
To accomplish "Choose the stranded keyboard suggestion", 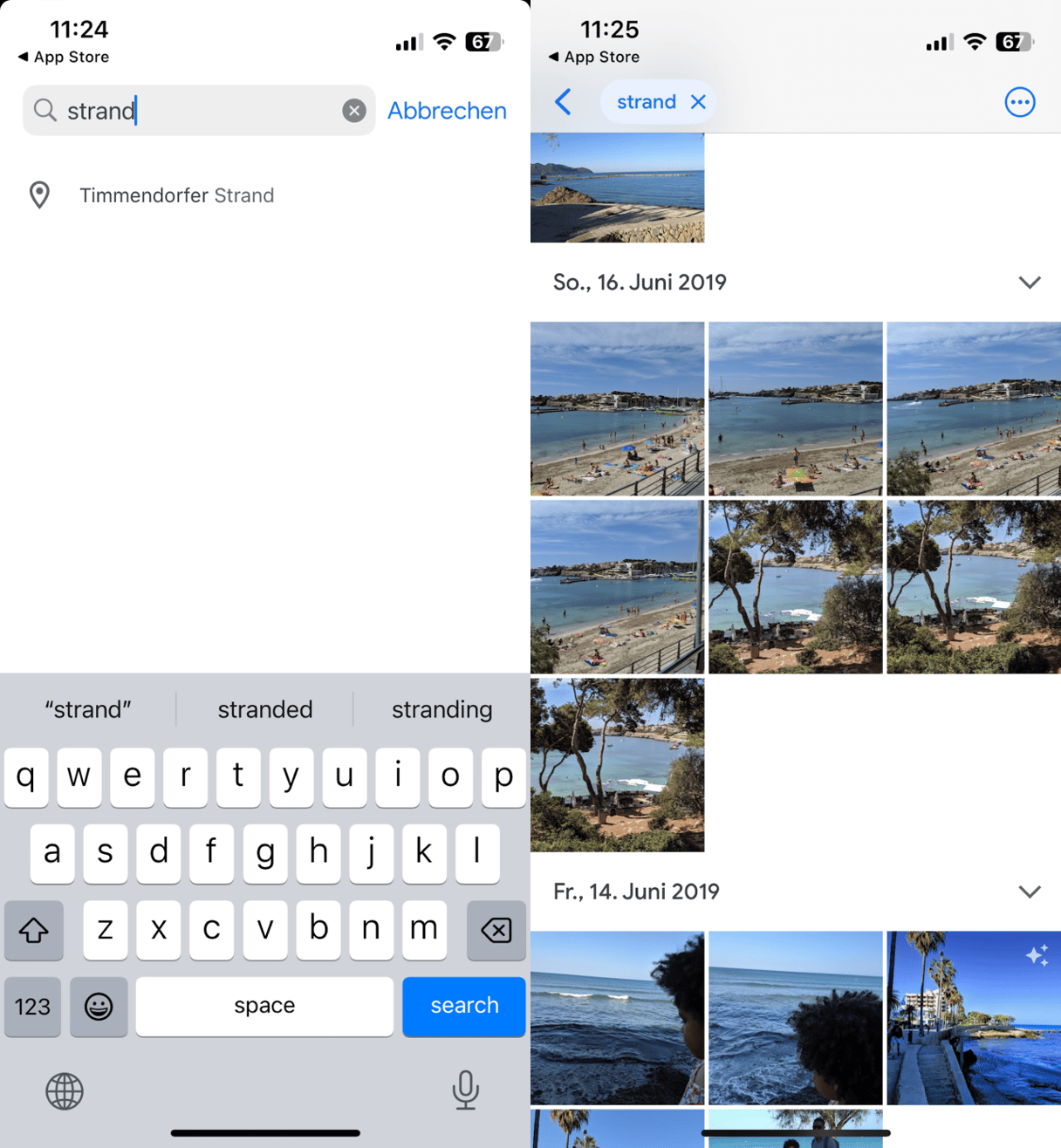I will coord(264,709).
